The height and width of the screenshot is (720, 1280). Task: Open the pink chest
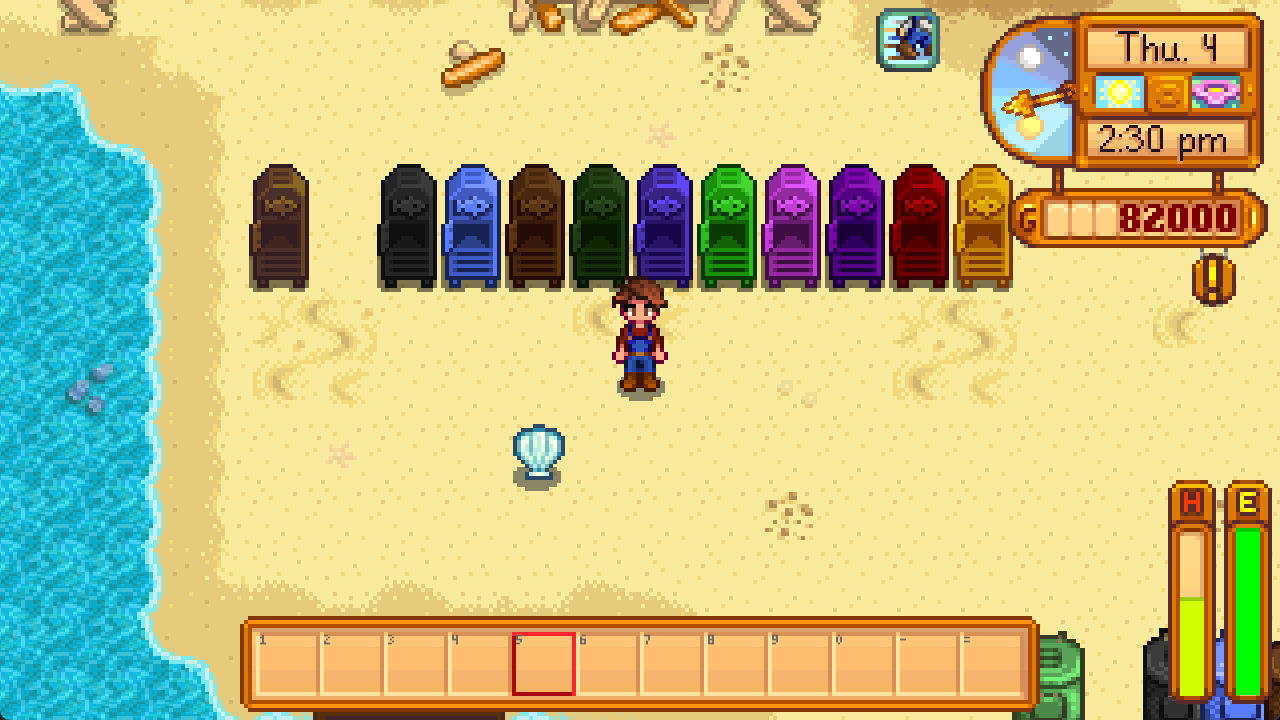792,228
